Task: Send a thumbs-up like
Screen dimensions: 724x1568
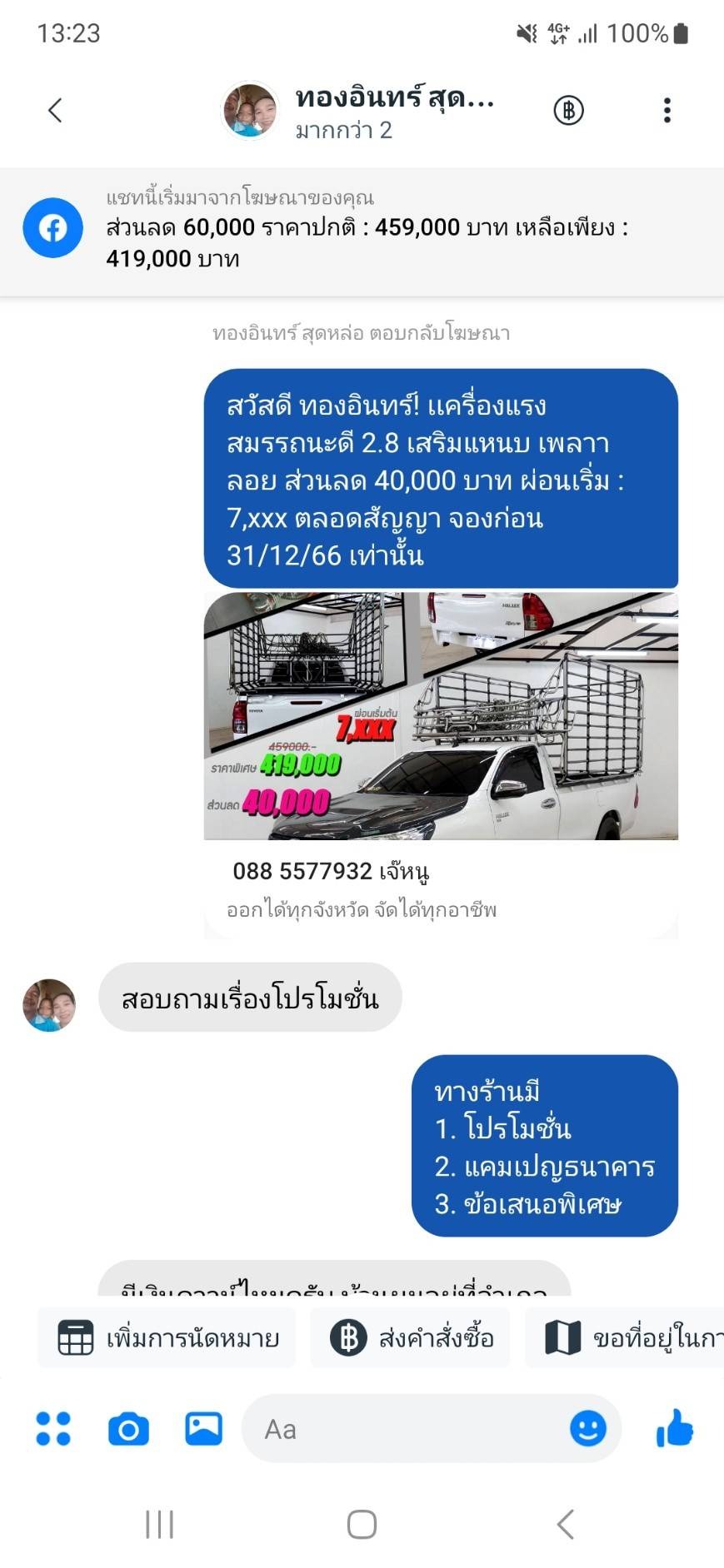Action: pos(674,1429)
